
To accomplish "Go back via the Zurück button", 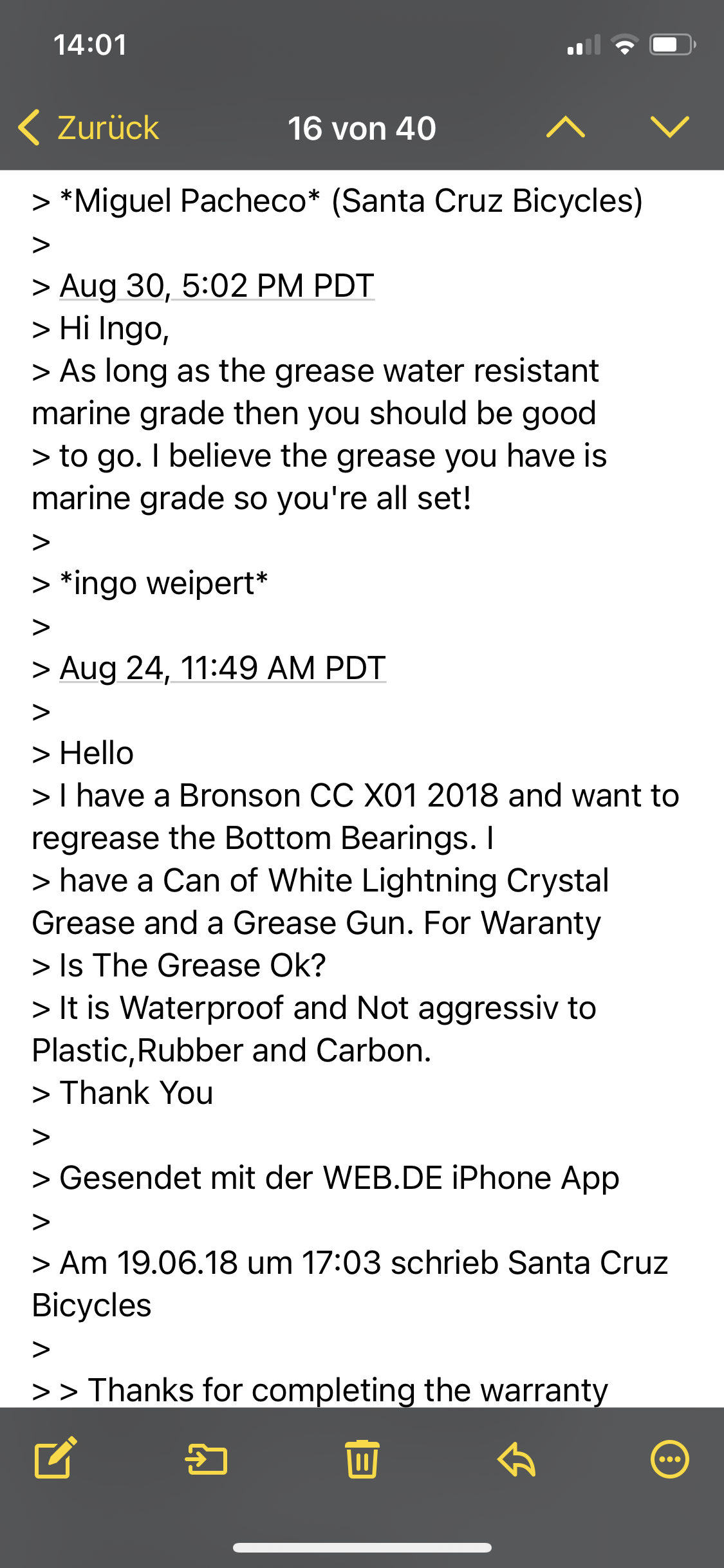I will tap(89, 127).
